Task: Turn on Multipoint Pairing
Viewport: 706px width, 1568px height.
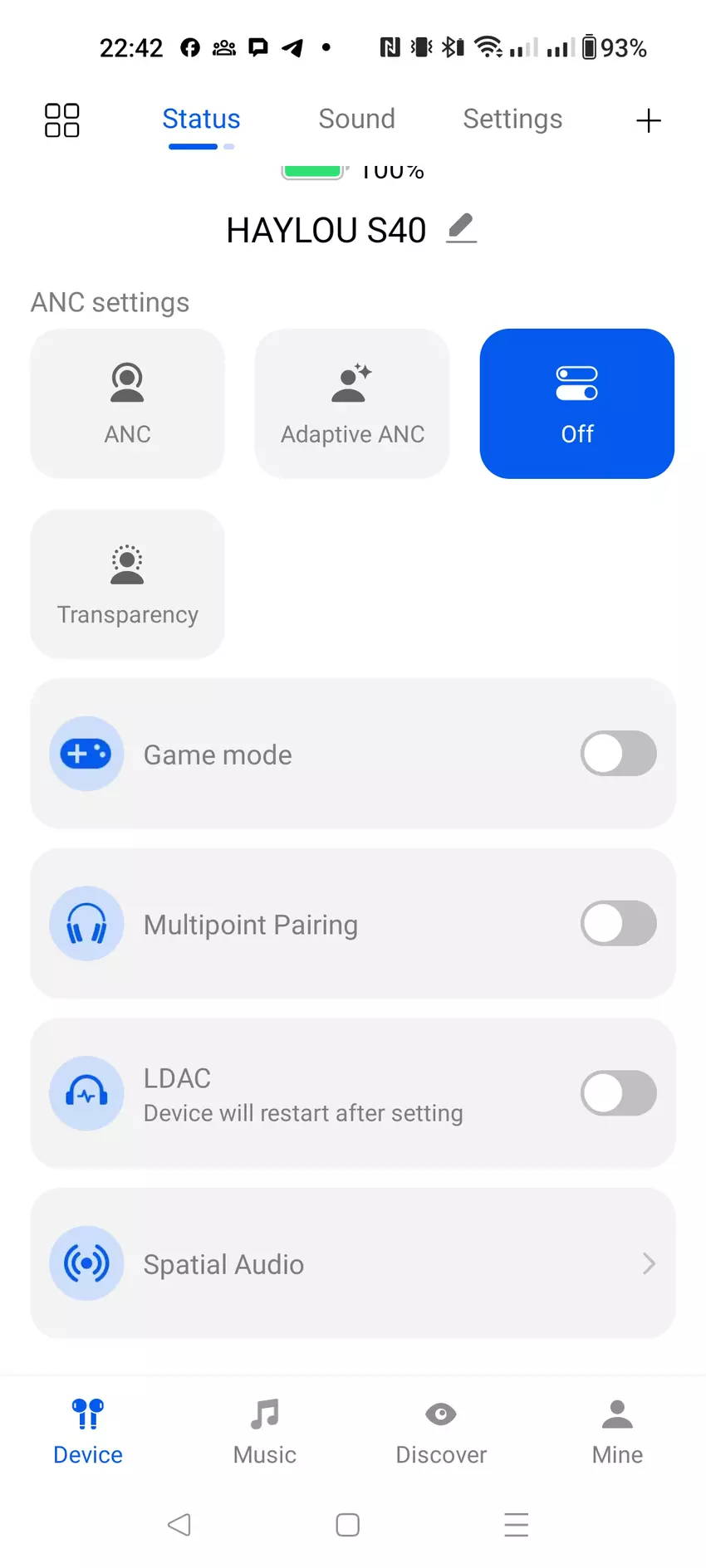Action: pyautogui.click(x=618, y=924)
